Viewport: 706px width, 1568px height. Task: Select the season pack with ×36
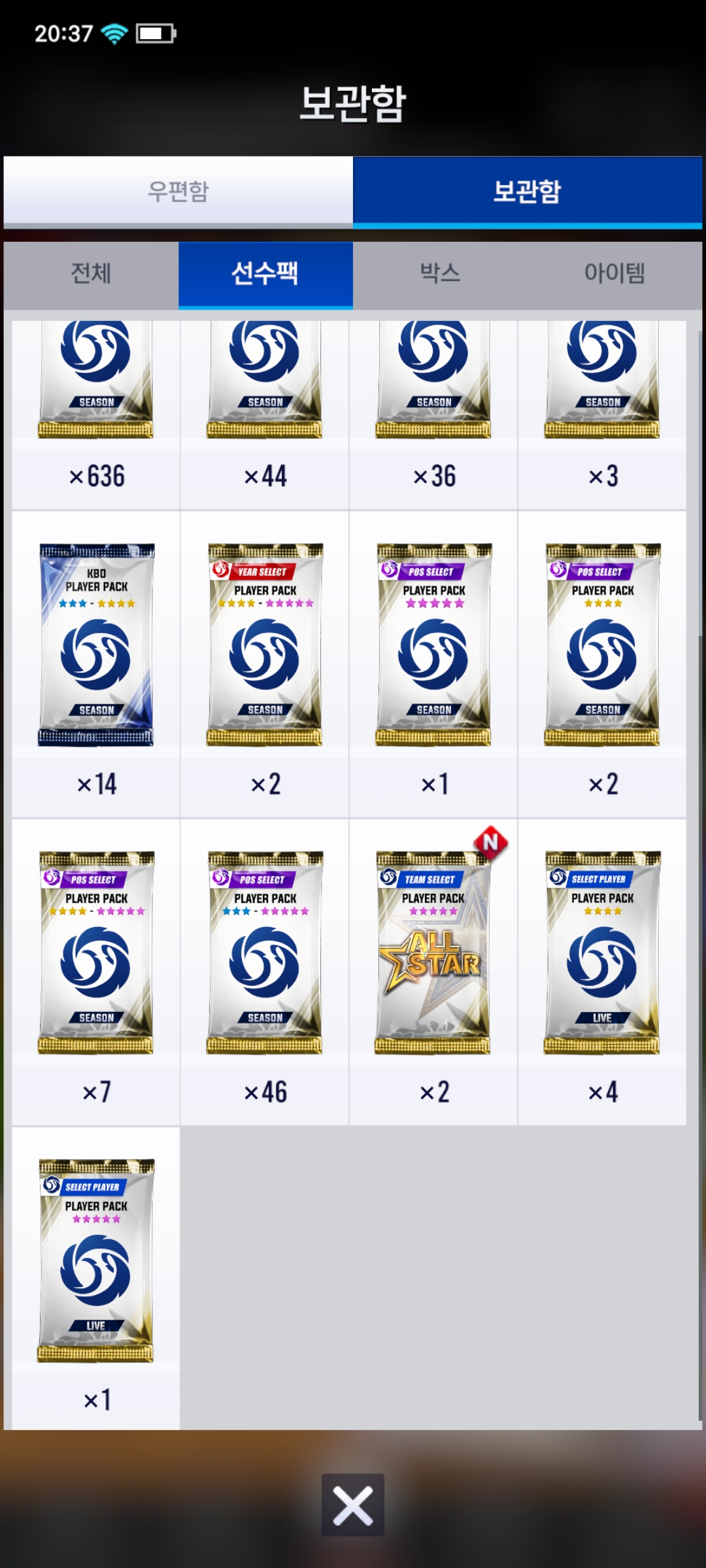click(x=433, y=415)
